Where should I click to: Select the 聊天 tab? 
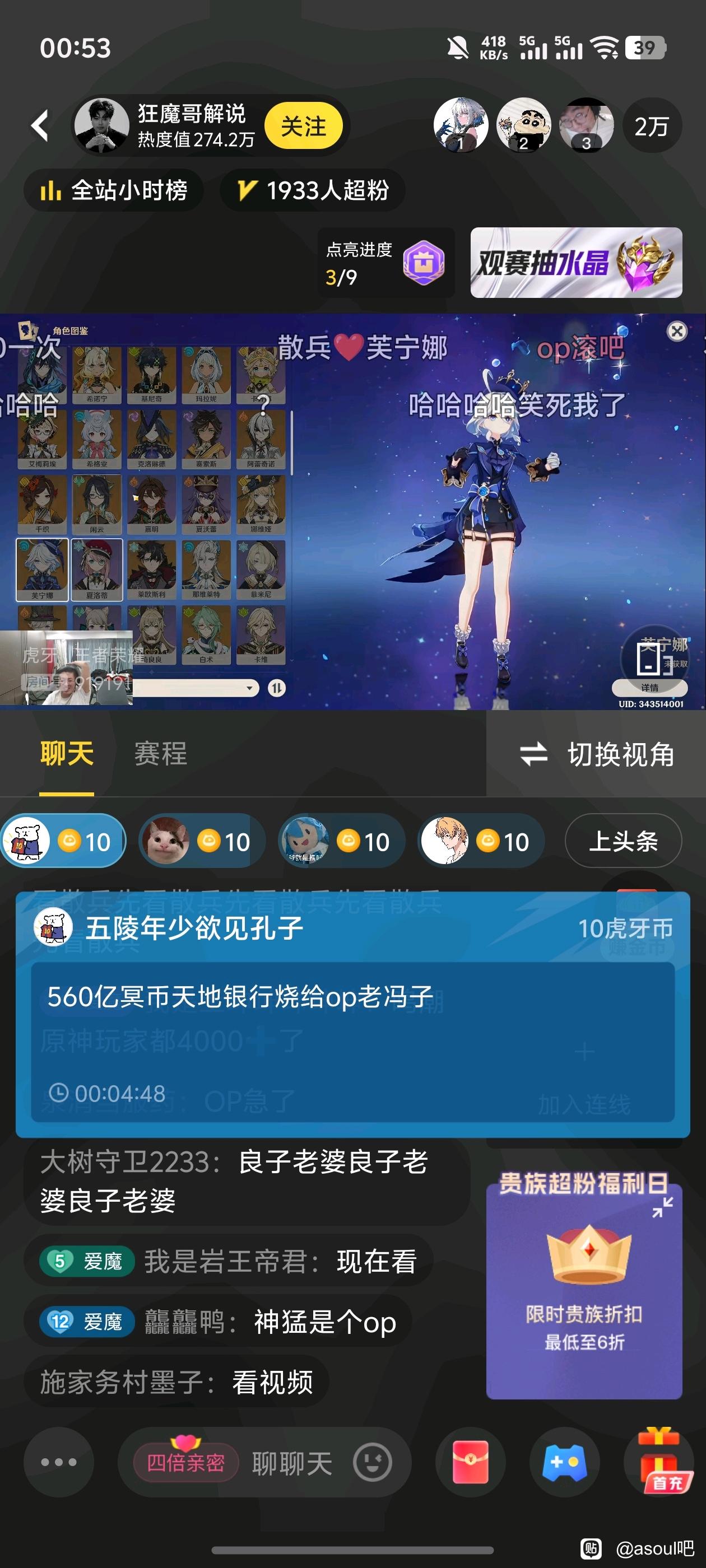pyautogui.click(x=67, y=754)
